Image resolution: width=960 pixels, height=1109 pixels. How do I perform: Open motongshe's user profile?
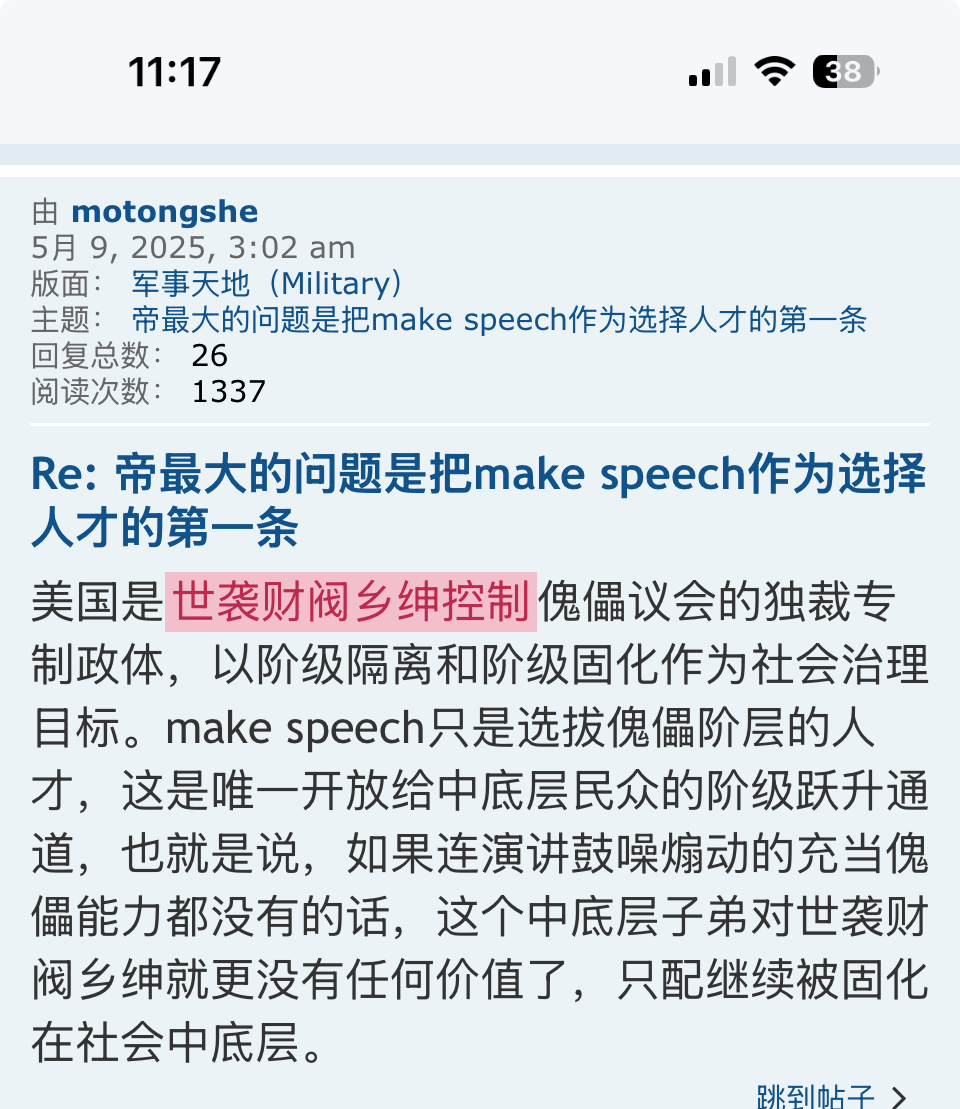pos(164,212)
